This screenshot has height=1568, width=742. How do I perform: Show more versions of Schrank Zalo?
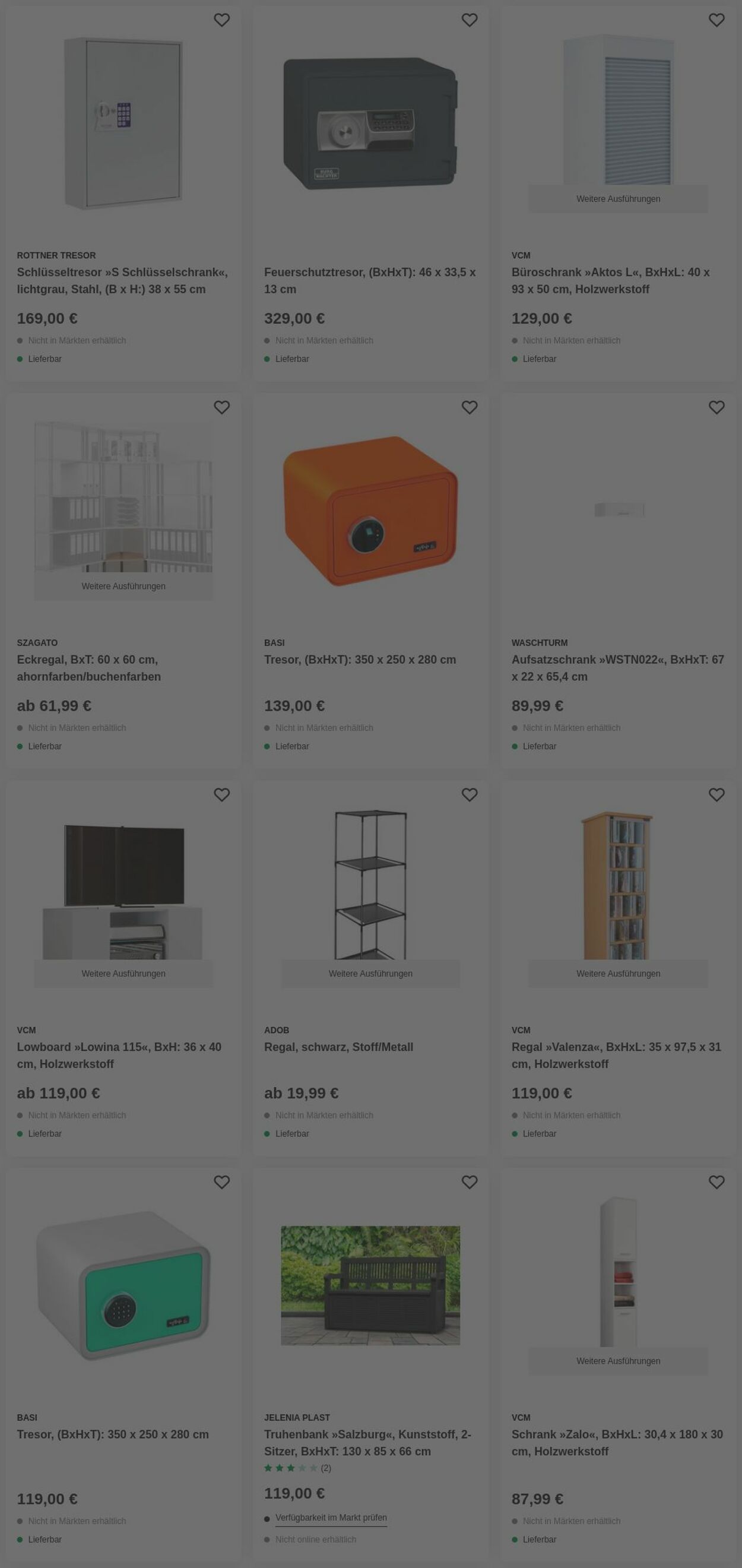pyautogui.click(x=618, y=1361)
